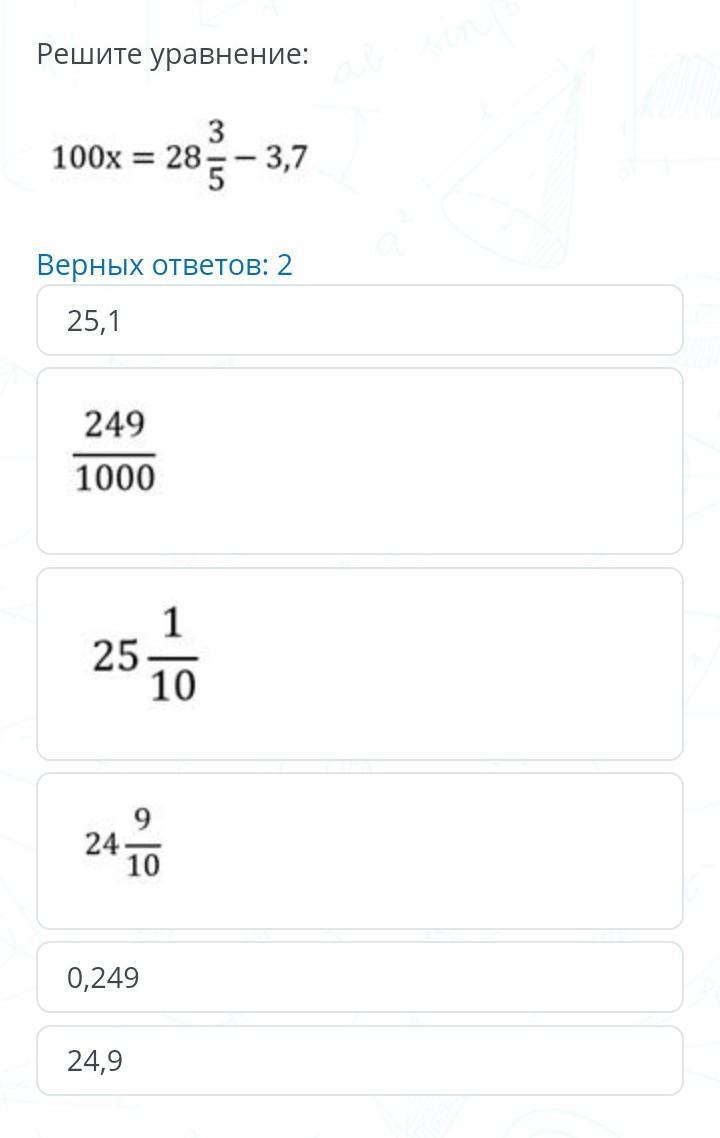Mark the answer 24 9/10

point(359,851)
